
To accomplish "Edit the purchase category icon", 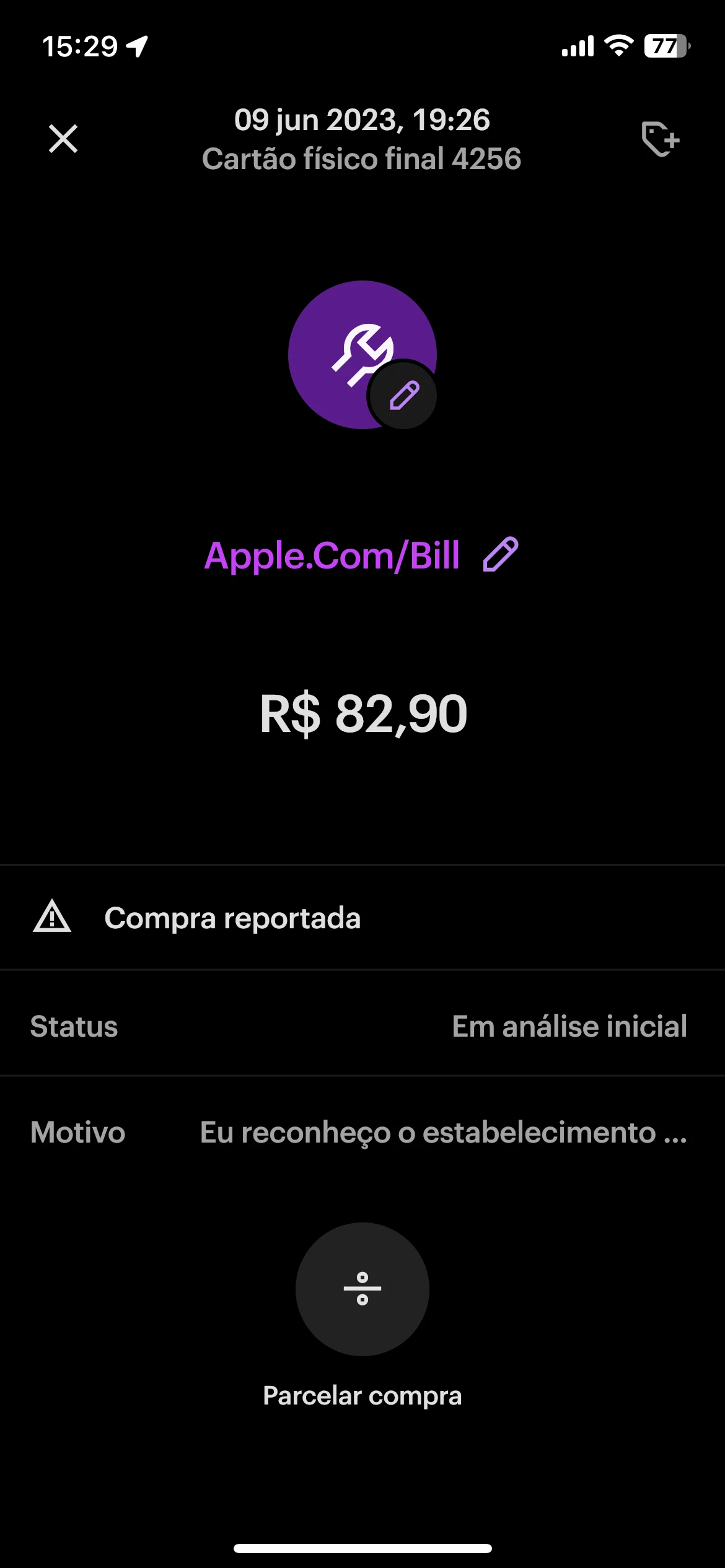I will coord(403,395).
